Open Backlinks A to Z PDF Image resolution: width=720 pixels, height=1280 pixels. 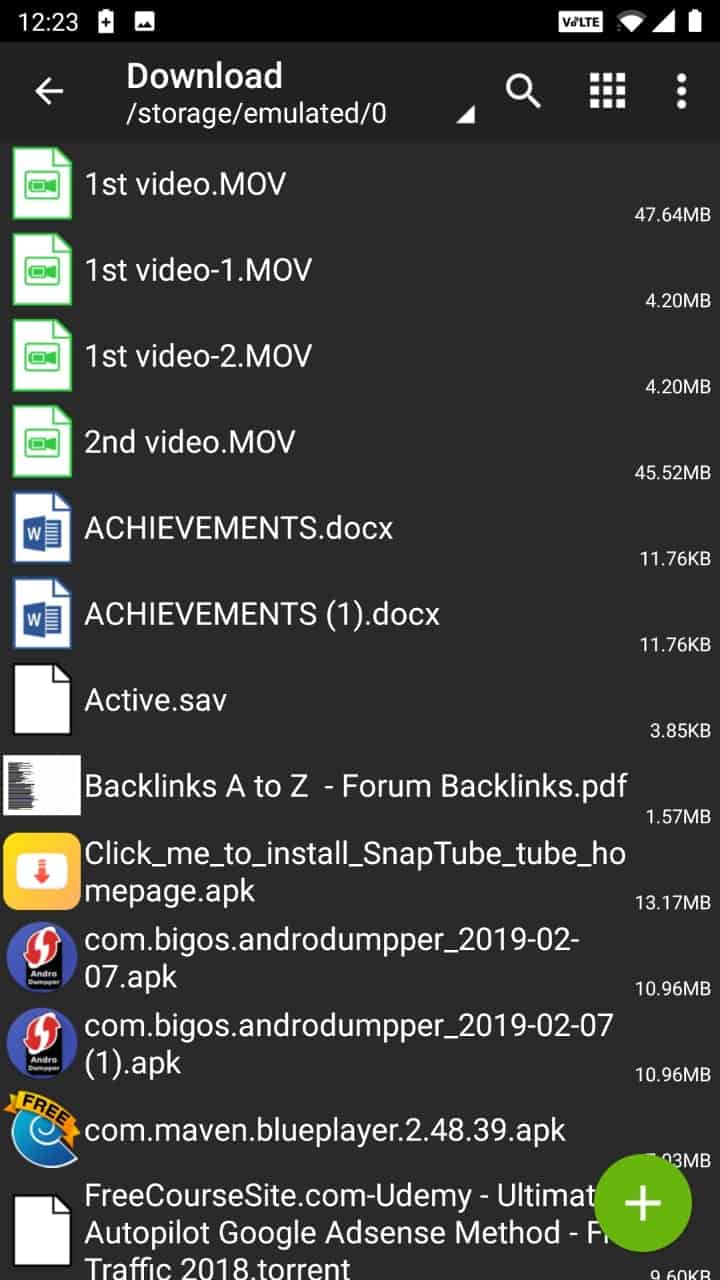coord(360,787)
